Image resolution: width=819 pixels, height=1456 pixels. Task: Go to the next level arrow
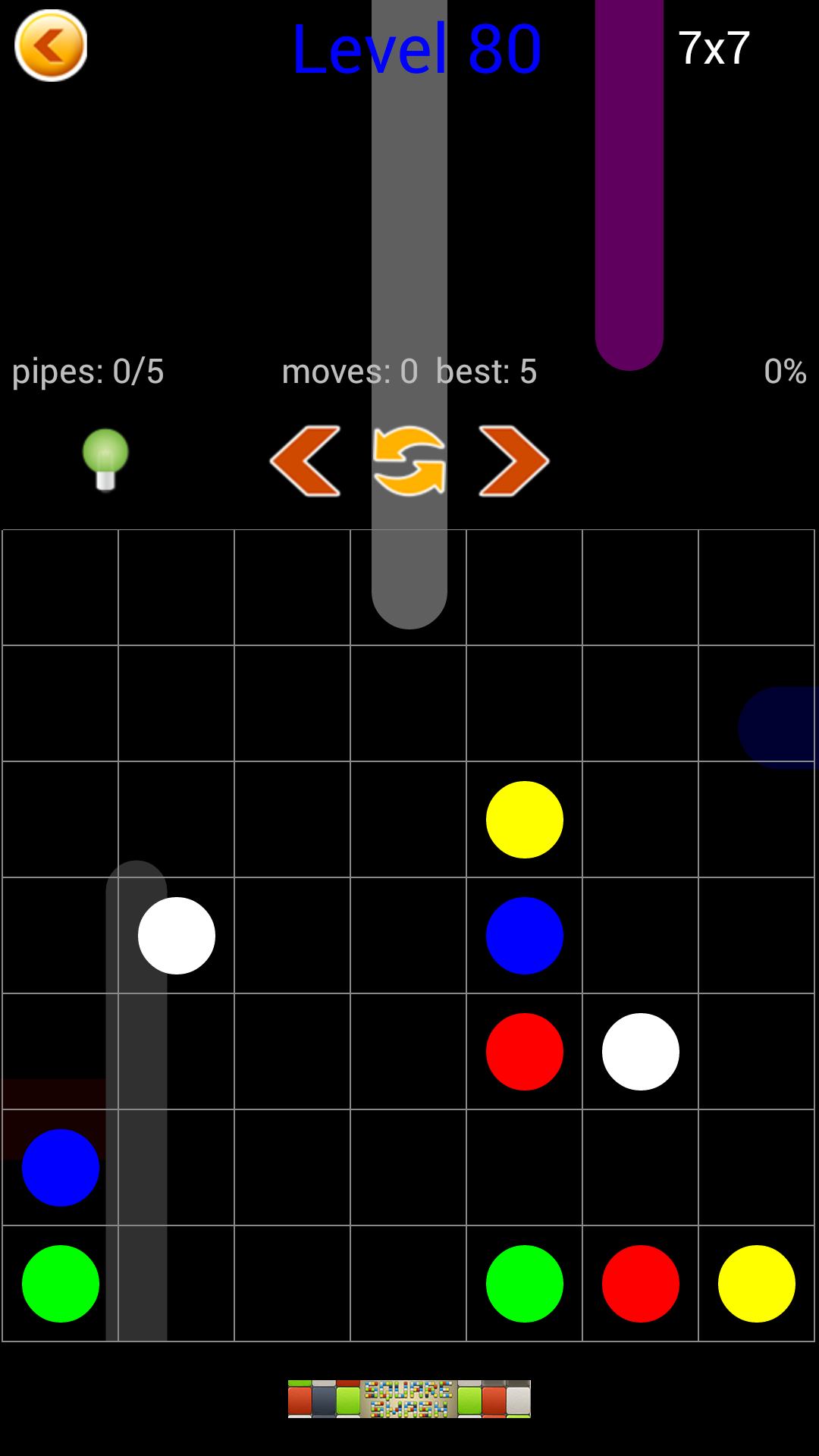(513, 461)
